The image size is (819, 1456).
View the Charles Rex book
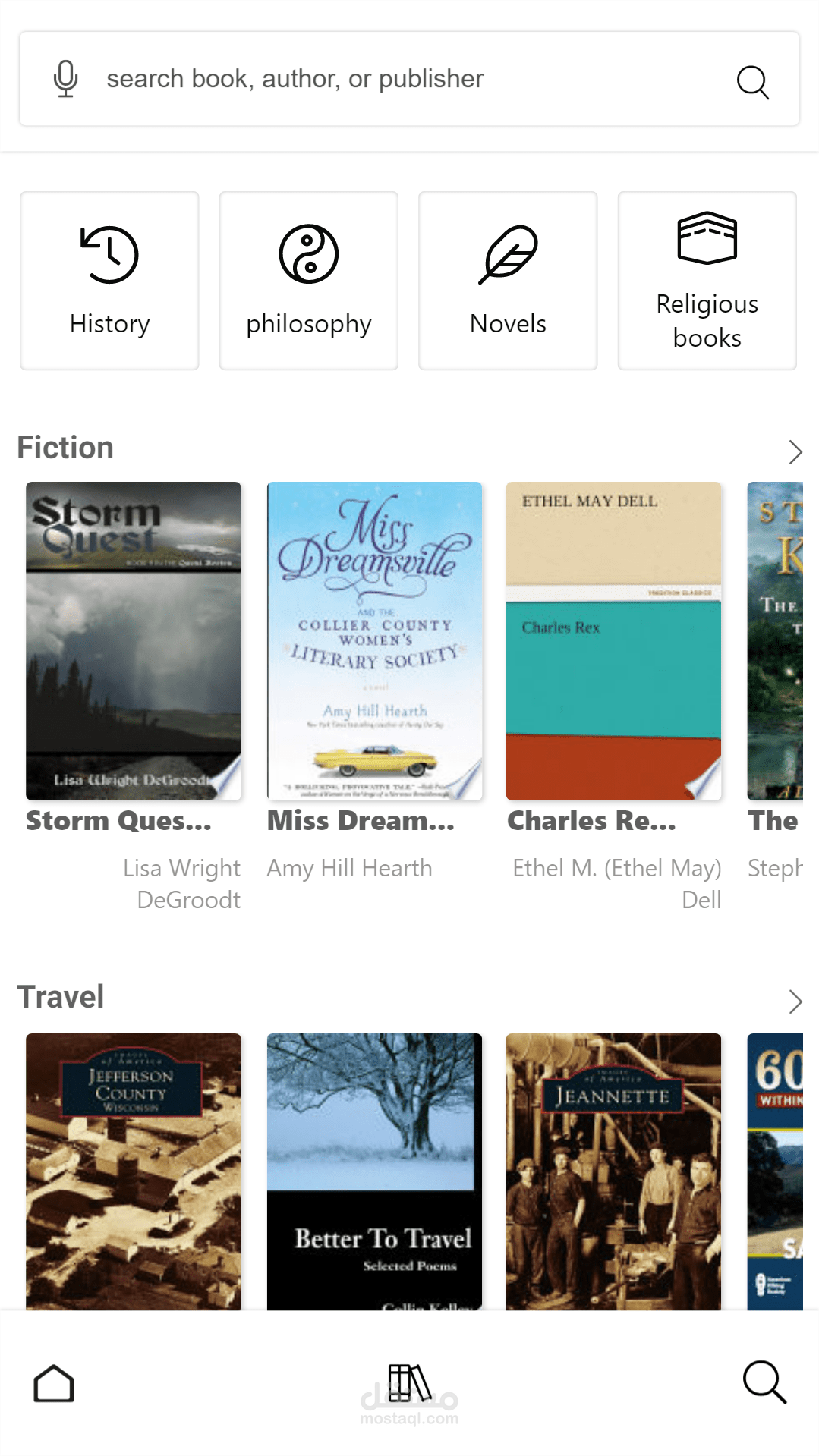tap(613, 641)
